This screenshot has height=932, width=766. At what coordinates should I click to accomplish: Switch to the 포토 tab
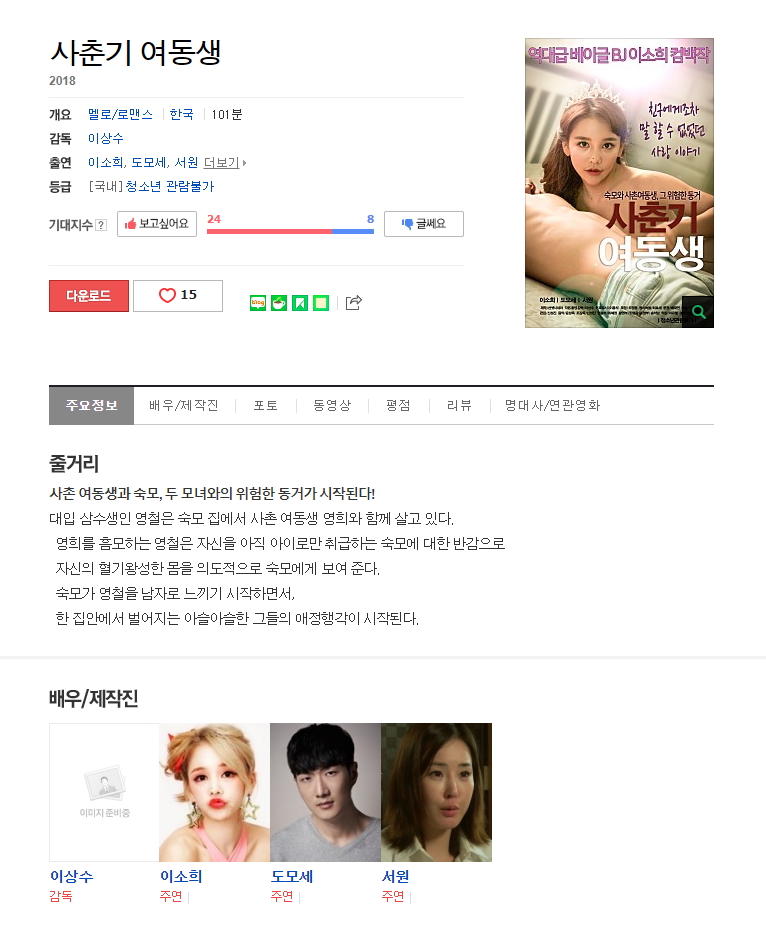tap(266, 406)
